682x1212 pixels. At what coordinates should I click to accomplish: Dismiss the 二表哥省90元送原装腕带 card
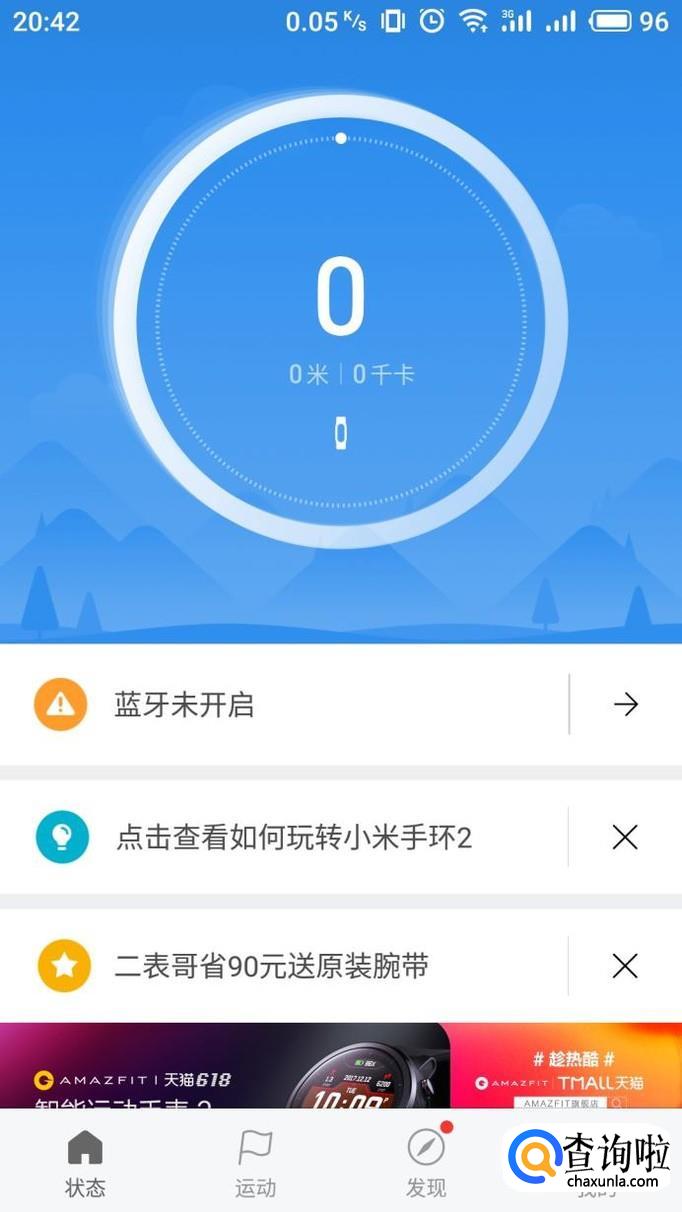coord(625,966)
